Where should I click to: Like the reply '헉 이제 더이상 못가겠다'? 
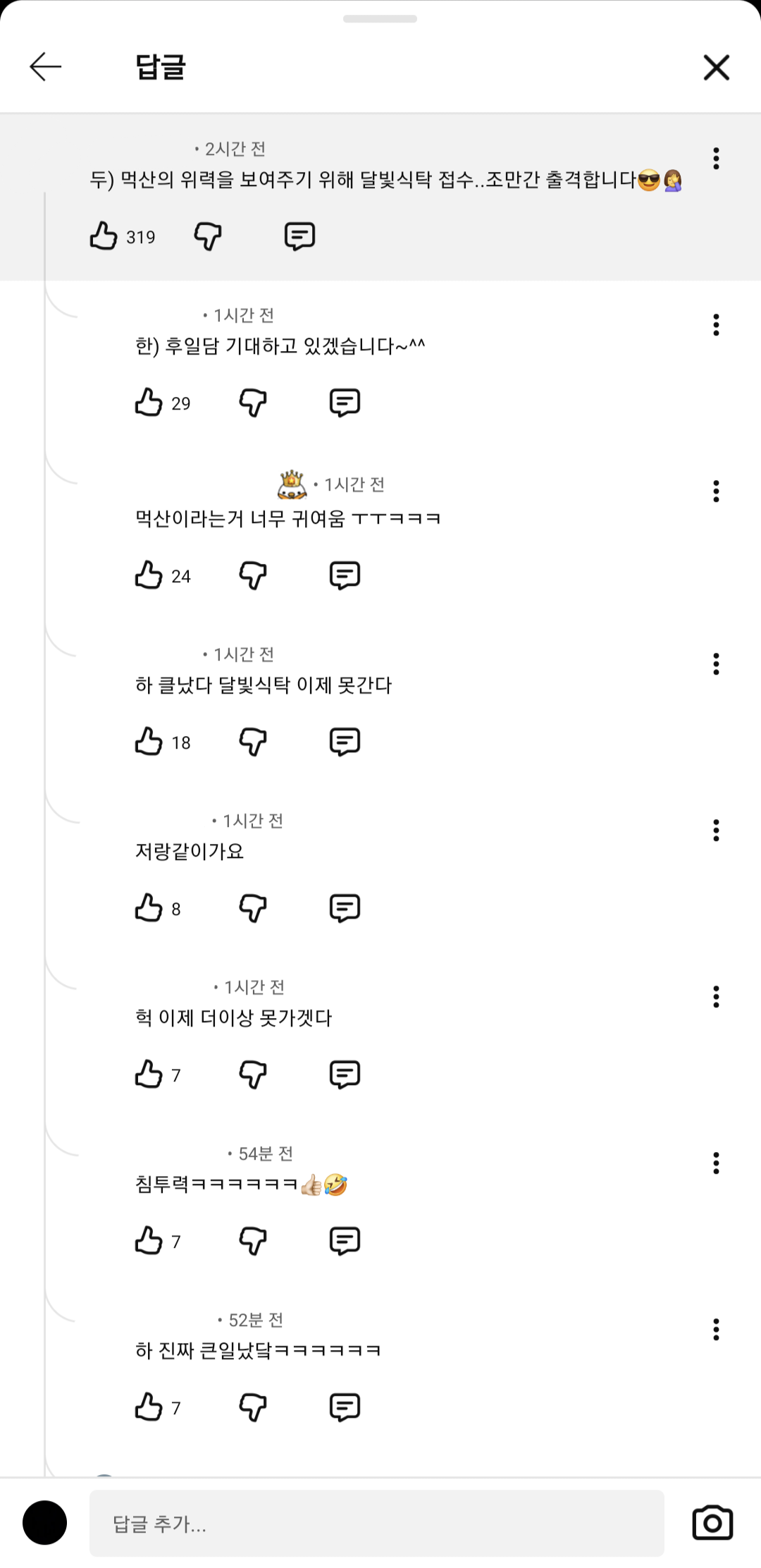(149, 1074)
